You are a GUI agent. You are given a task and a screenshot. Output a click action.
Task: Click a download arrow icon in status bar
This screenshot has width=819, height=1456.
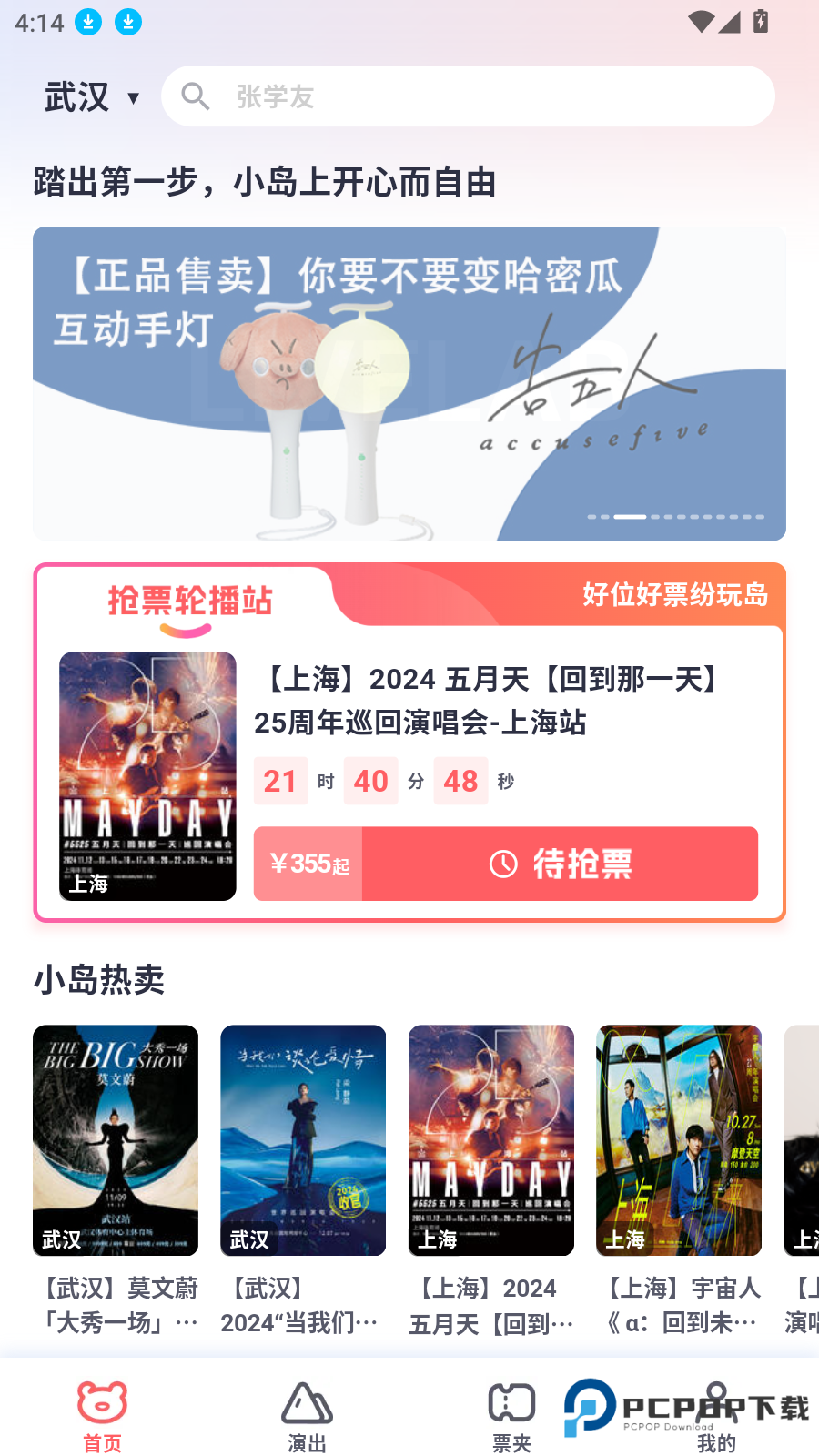point(88,23)
